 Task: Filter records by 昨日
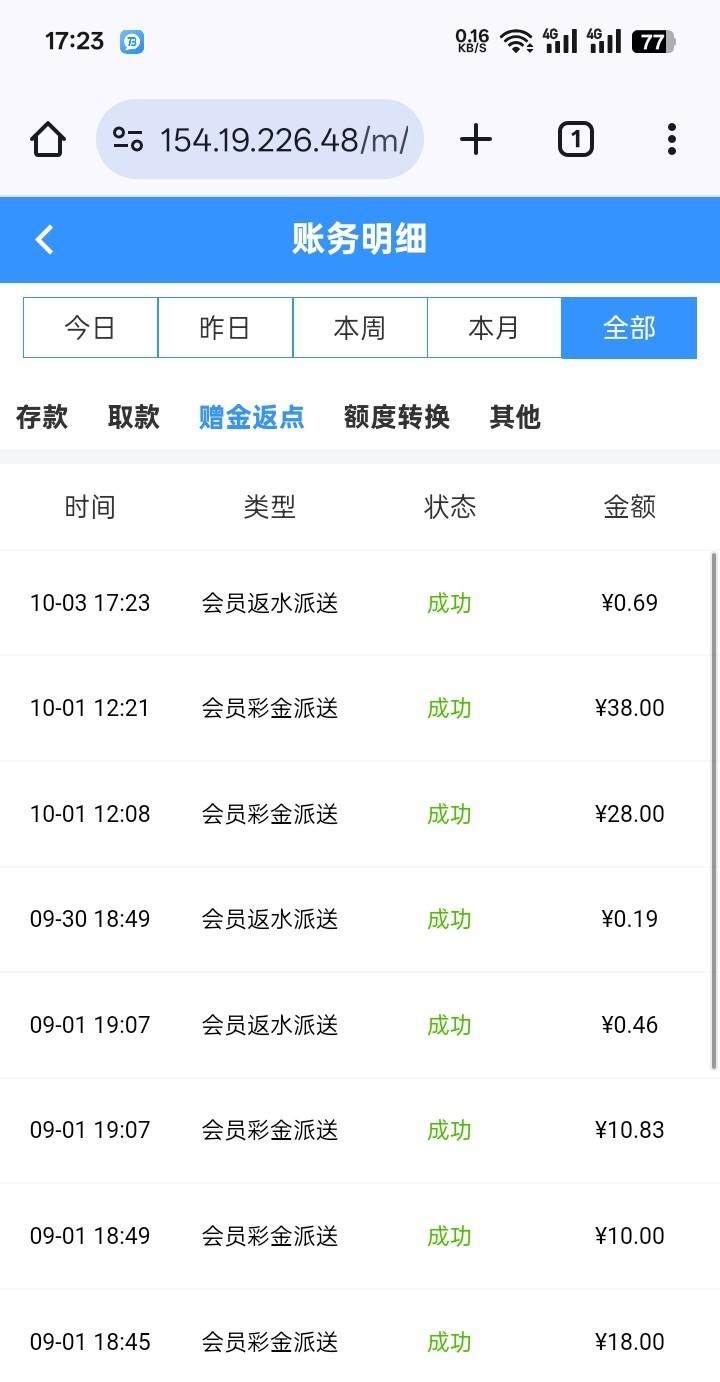point(225,327)
